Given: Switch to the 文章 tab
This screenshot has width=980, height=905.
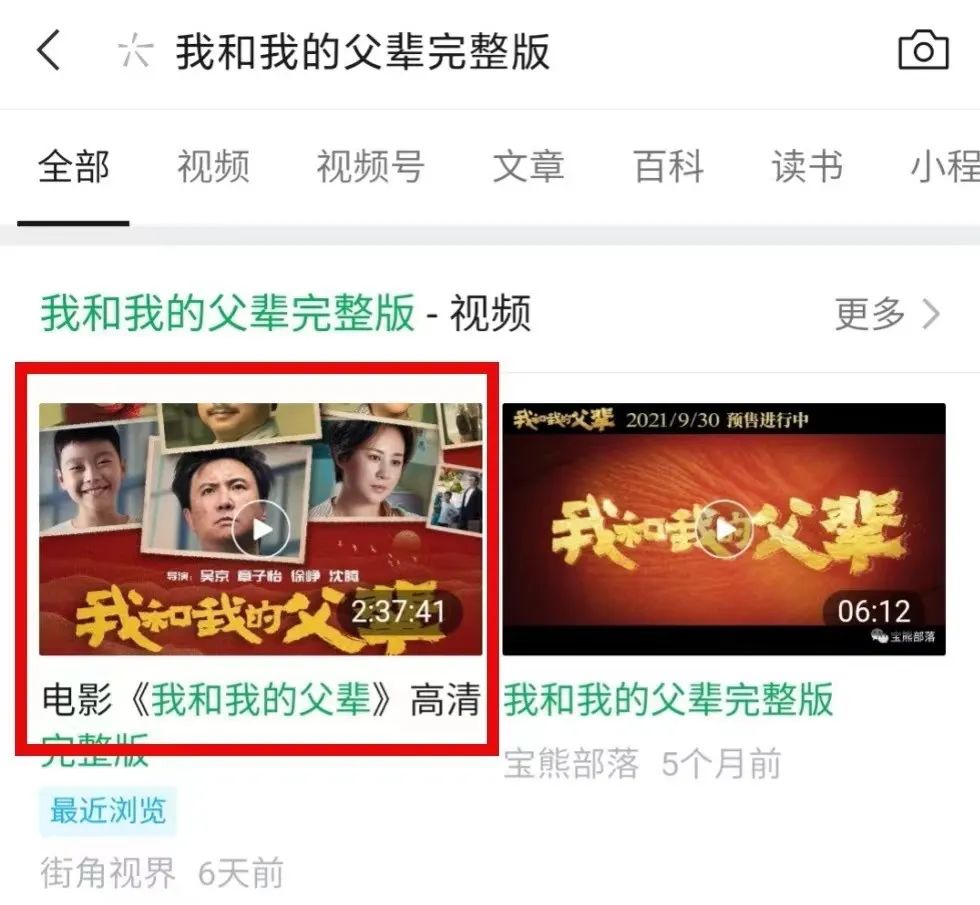Looking at the screenshot, I should click(x=528, y=167).
